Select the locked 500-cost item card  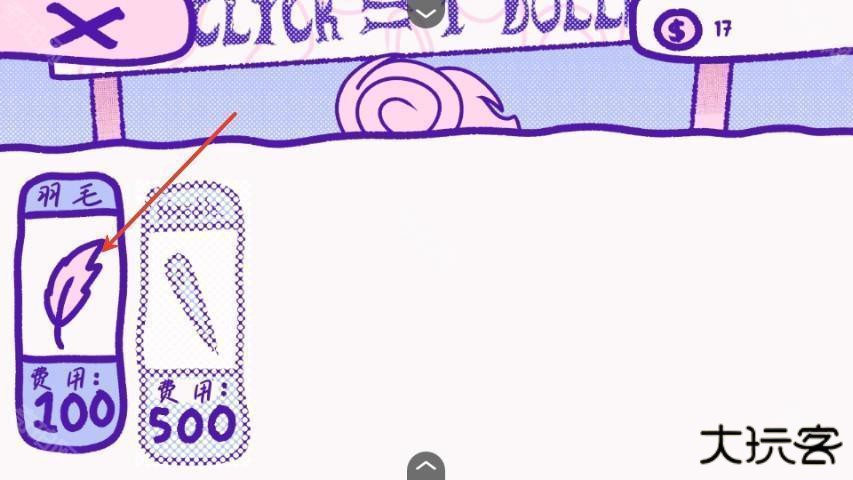[192, 322]
